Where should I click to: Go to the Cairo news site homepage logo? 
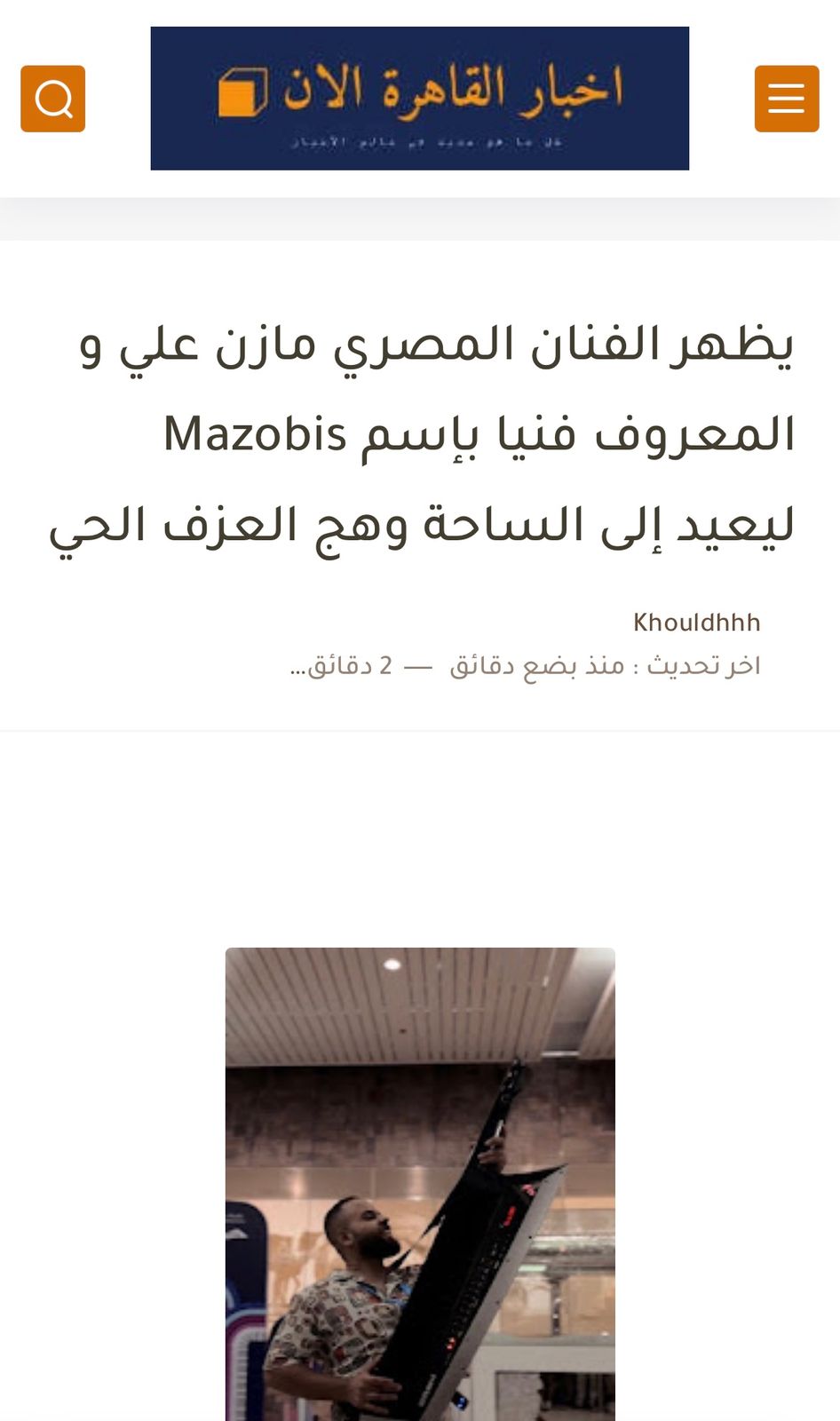click(419, 99)
